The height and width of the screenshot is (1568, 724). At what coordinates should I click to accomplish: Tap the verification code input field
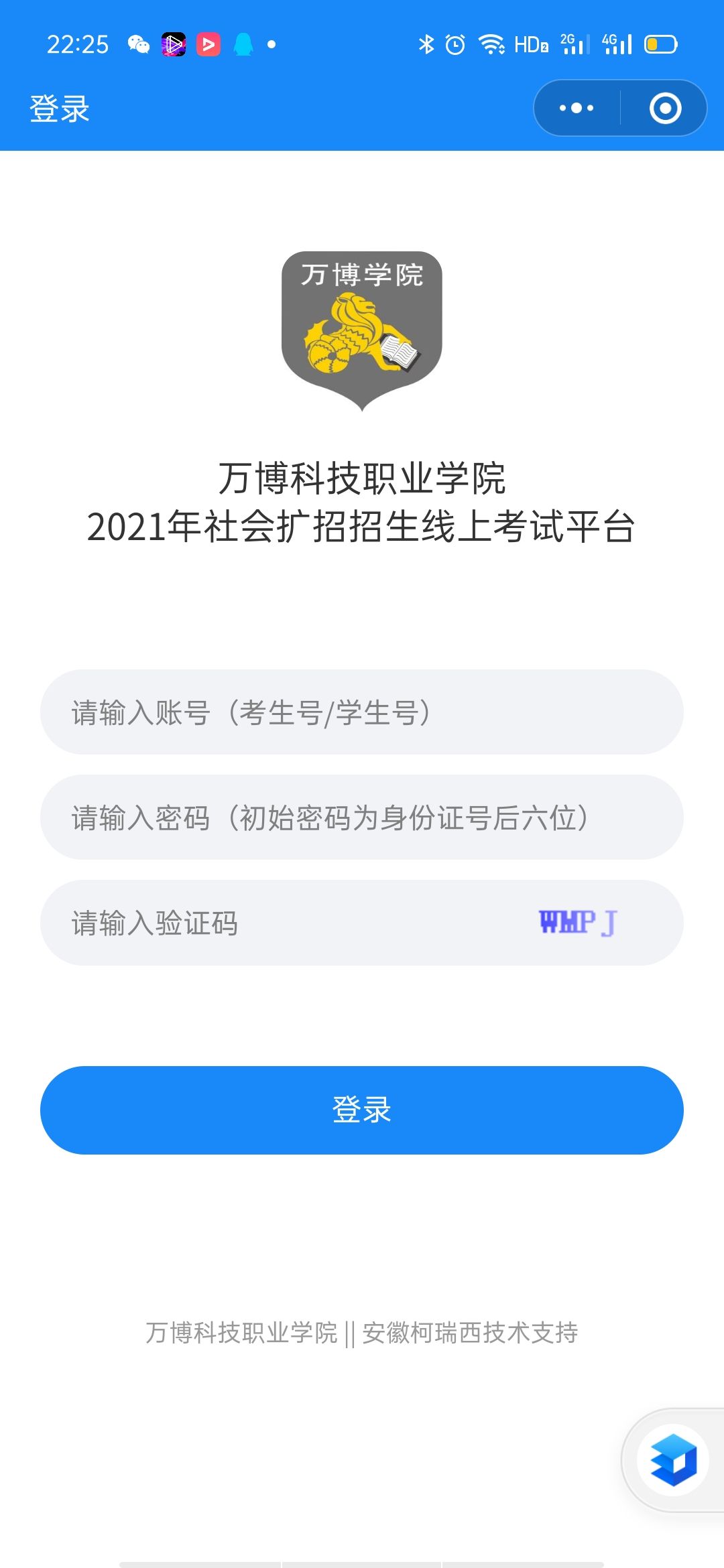pos(282,923)
